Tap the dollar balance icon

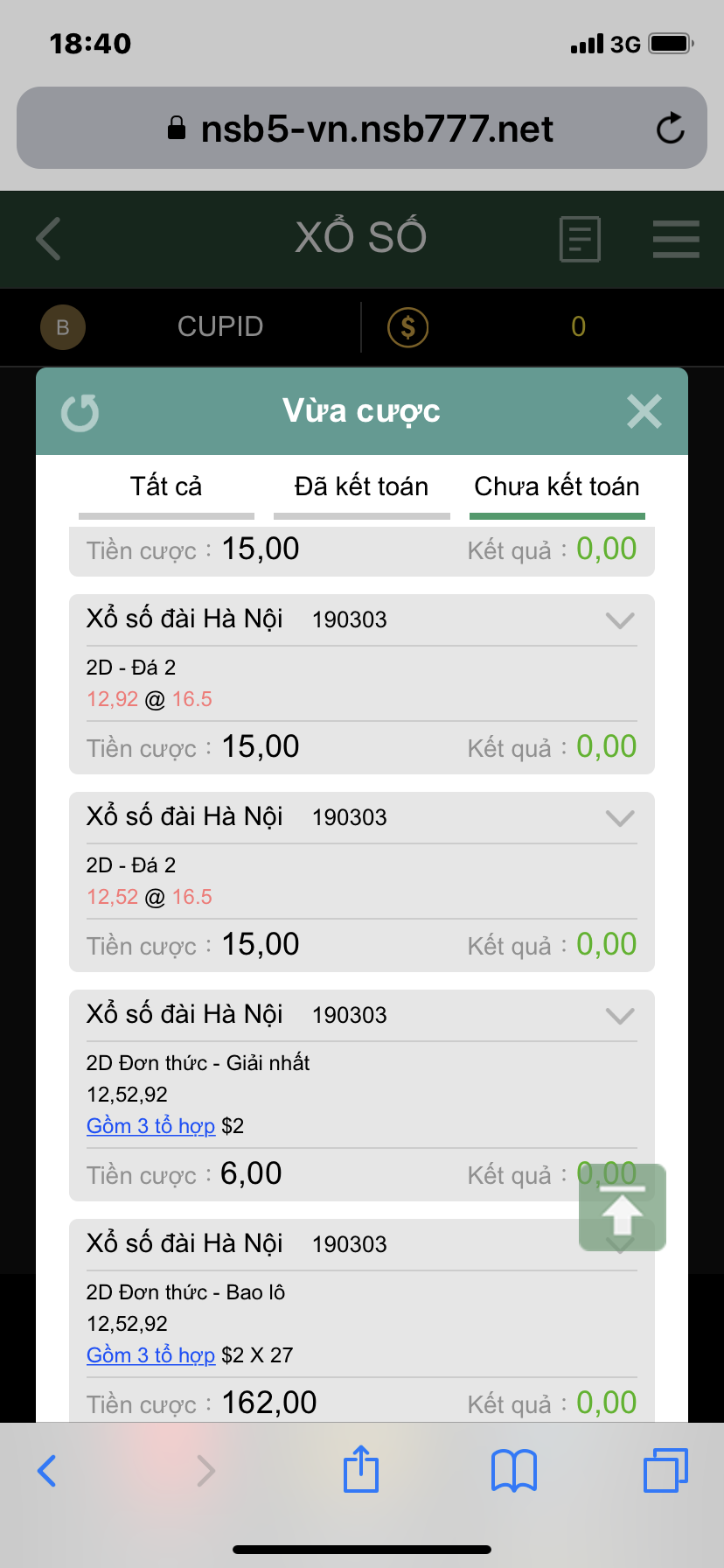tap(407, 327)
